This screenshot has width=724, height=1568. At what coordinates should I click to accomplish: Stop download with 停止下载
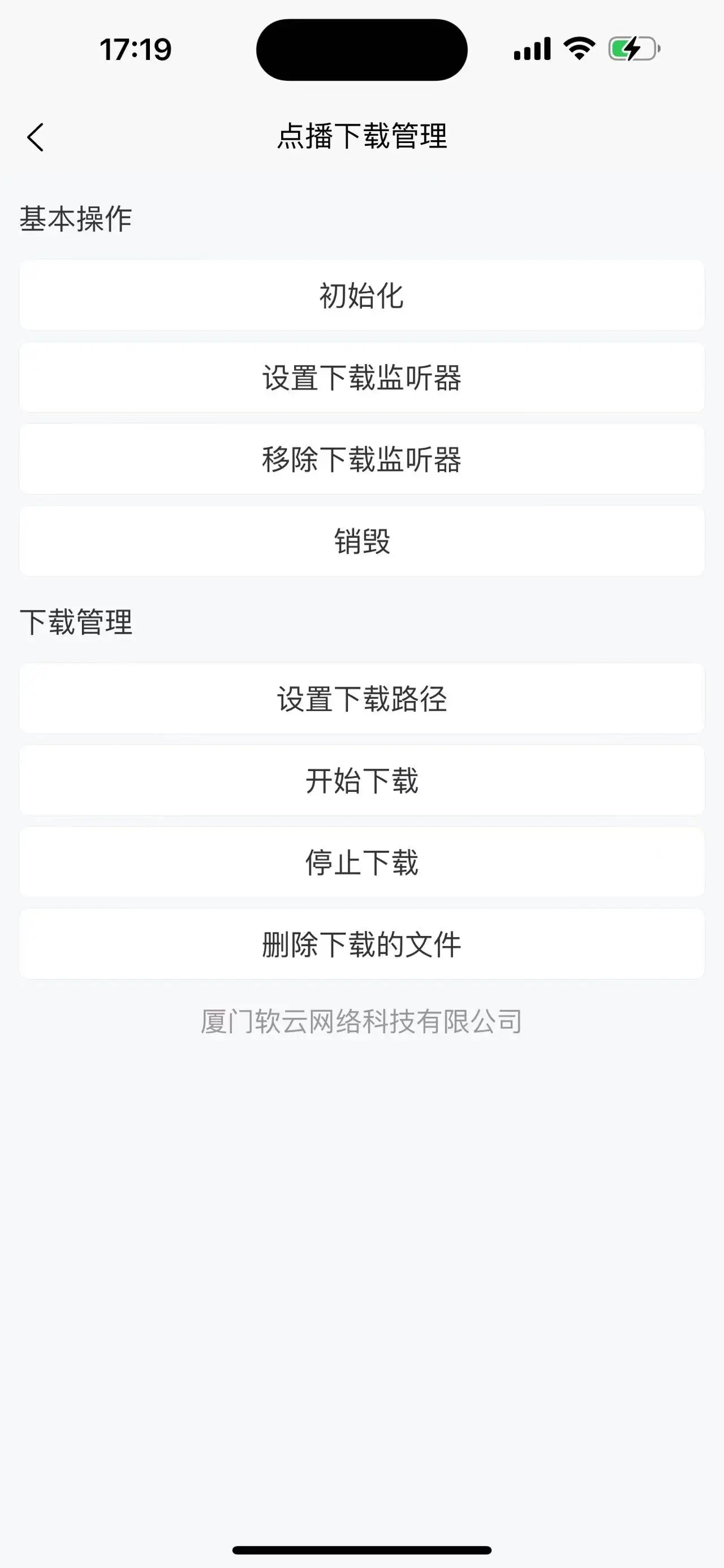click(x=361, y=862)
